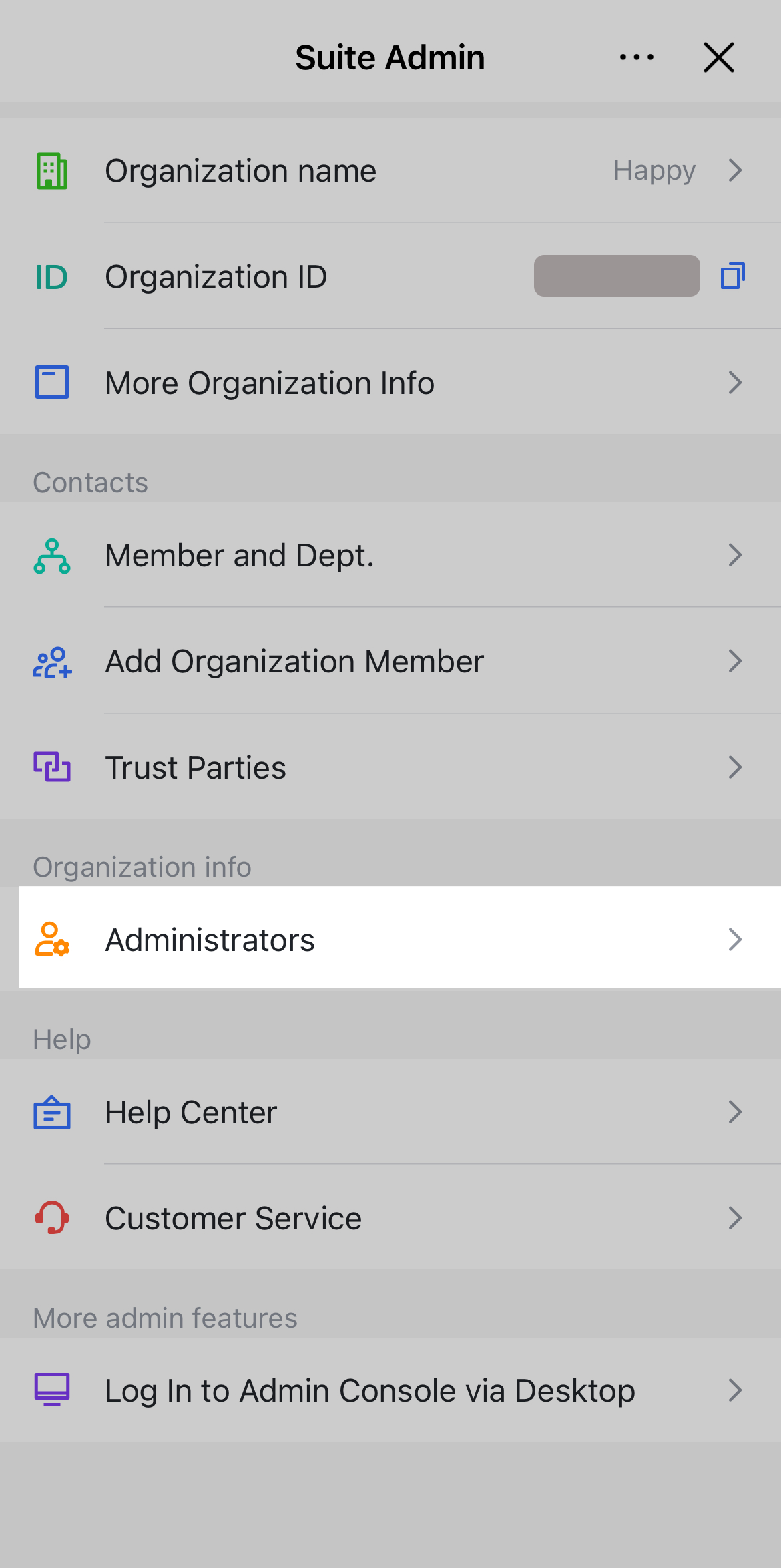Select the red Customer Service headset icon
This screenshot has width=781, height=1568.
(x=52, y=1218)
